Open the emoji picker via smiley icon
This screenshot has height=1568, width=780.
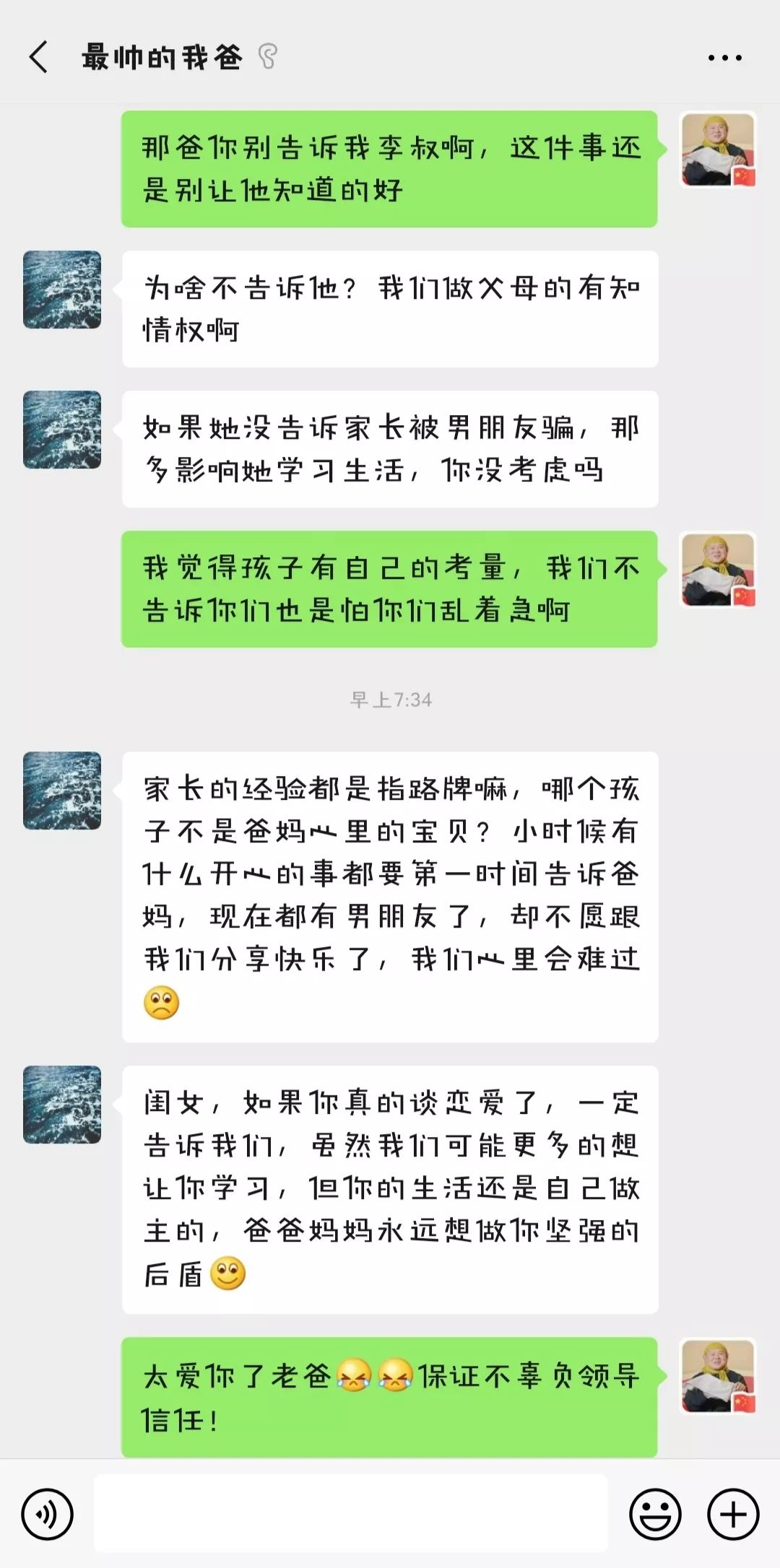[x=655, y=1514]
